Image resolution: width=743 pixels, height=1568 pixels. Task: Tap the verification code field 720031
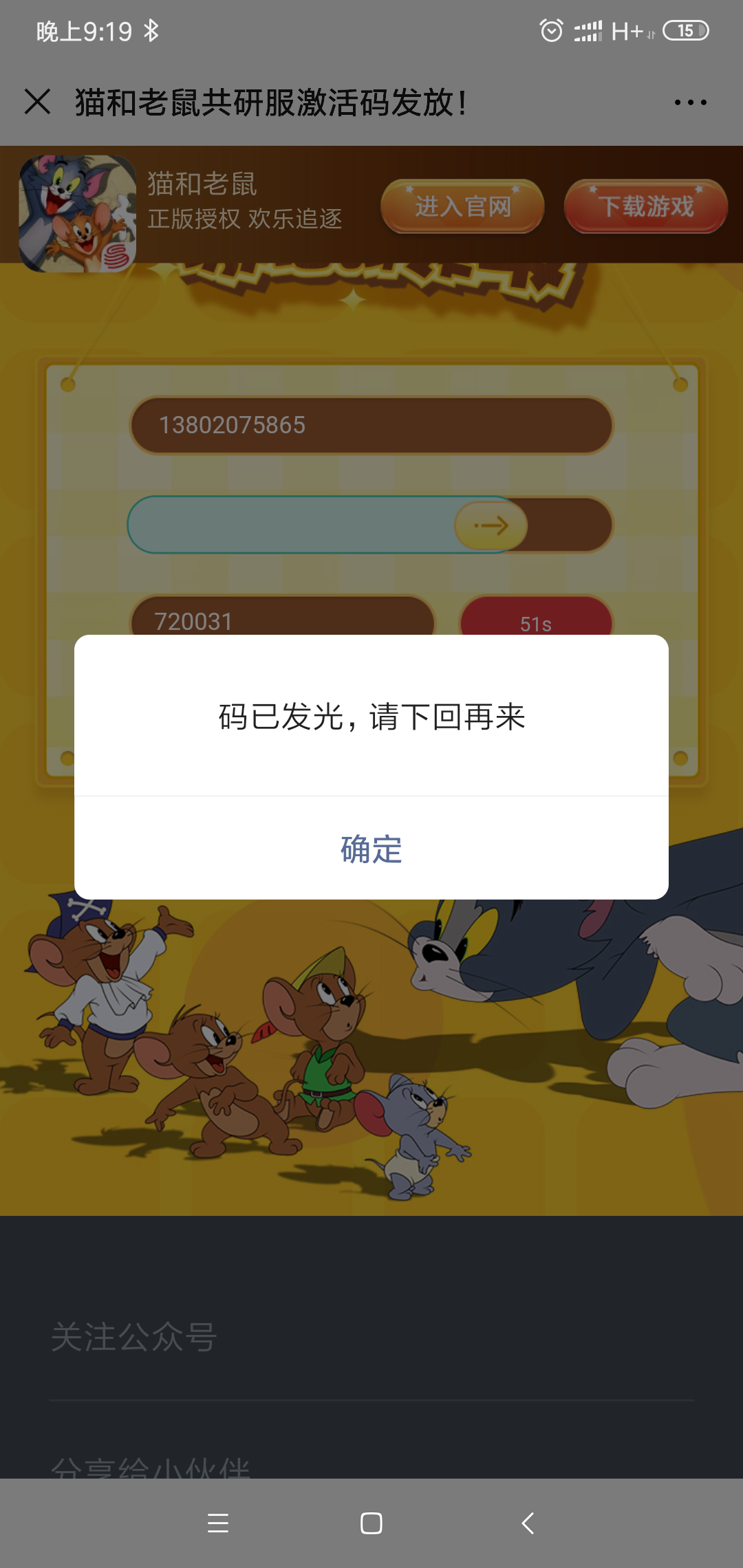[282, 618]
